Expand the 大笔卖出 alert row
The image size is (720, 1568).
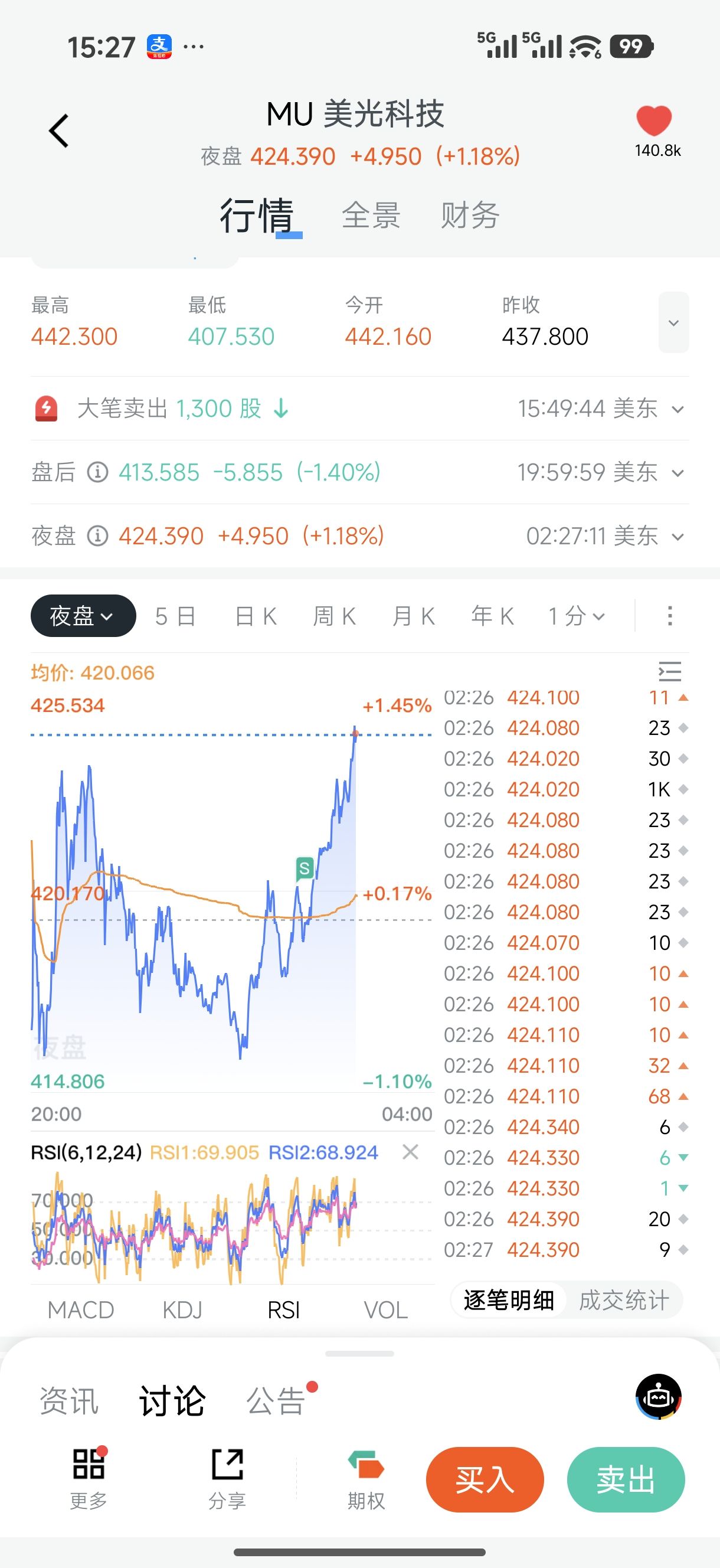678,409
